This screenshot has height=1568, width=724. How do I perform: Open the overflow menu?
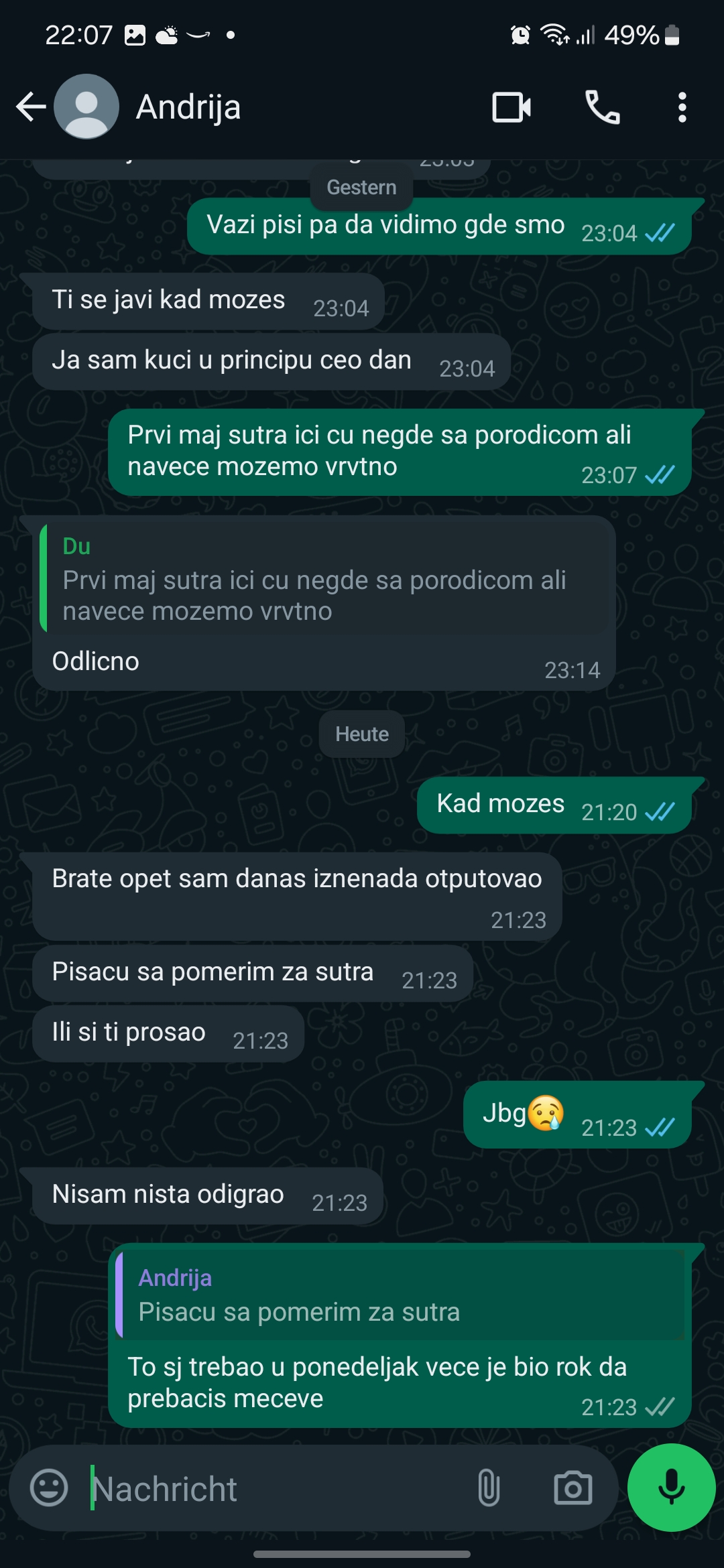point(682,107)
